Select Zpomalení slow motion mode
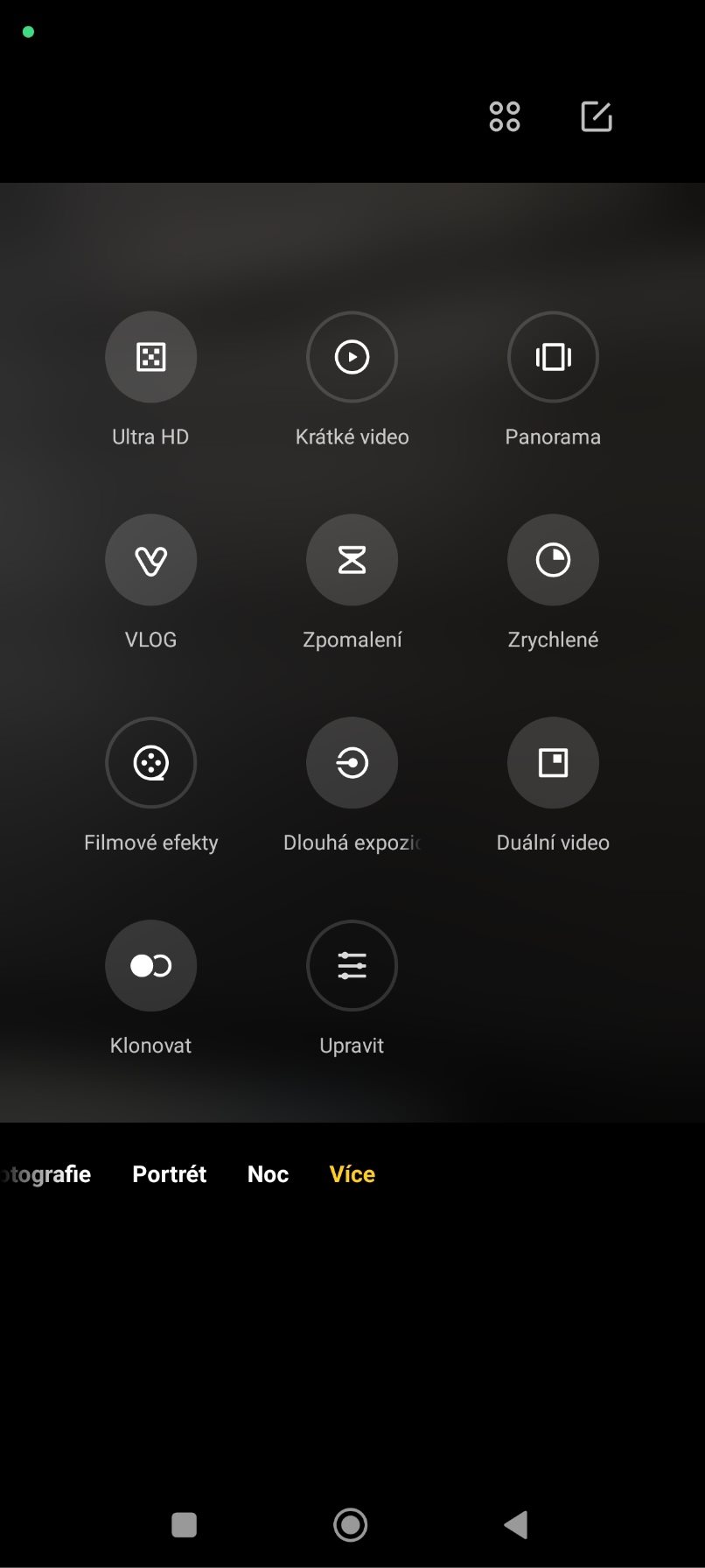 (x=352, y=560)
